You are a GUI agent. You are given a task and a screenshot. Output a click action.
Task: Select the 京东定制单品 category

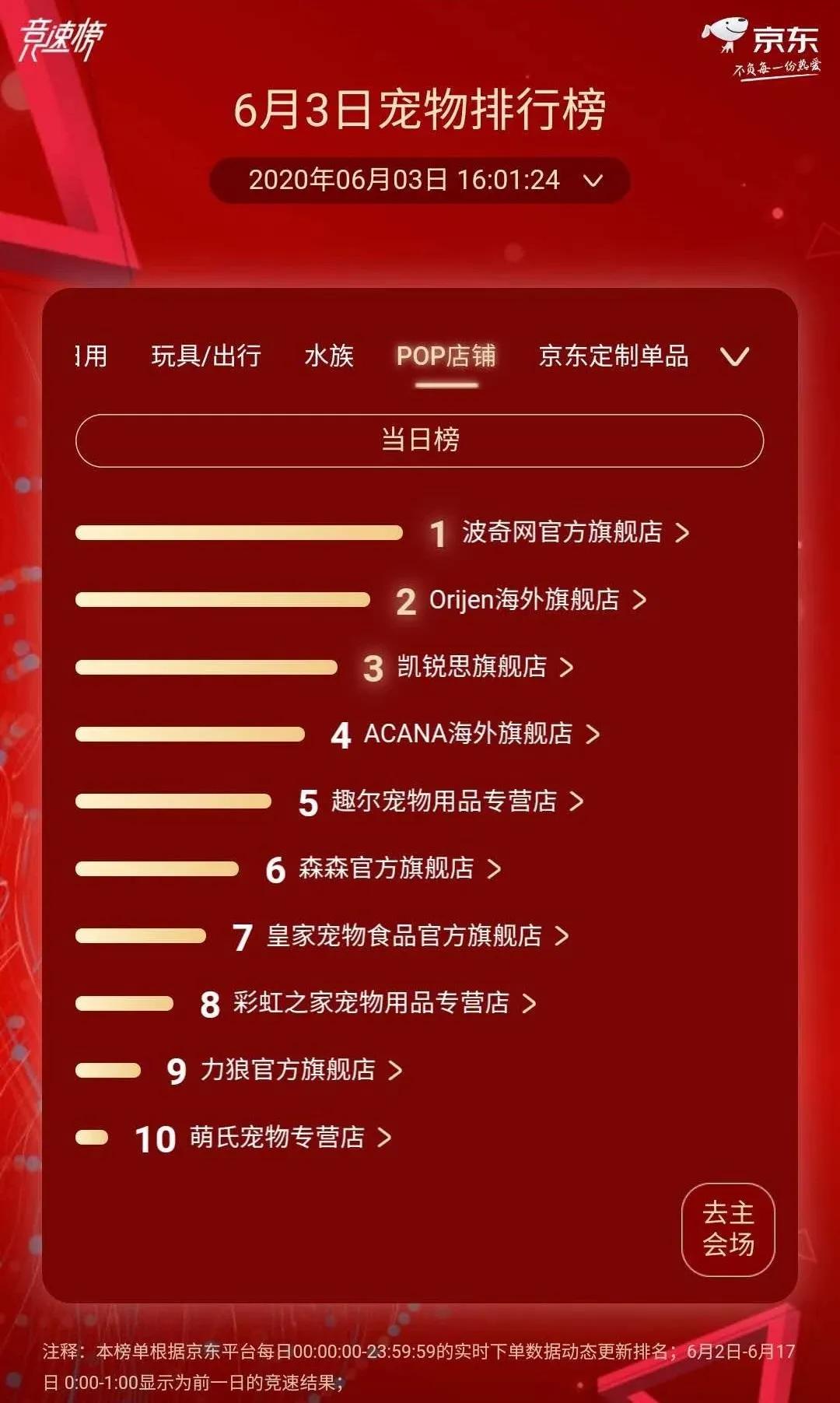(x=614, y=357)
